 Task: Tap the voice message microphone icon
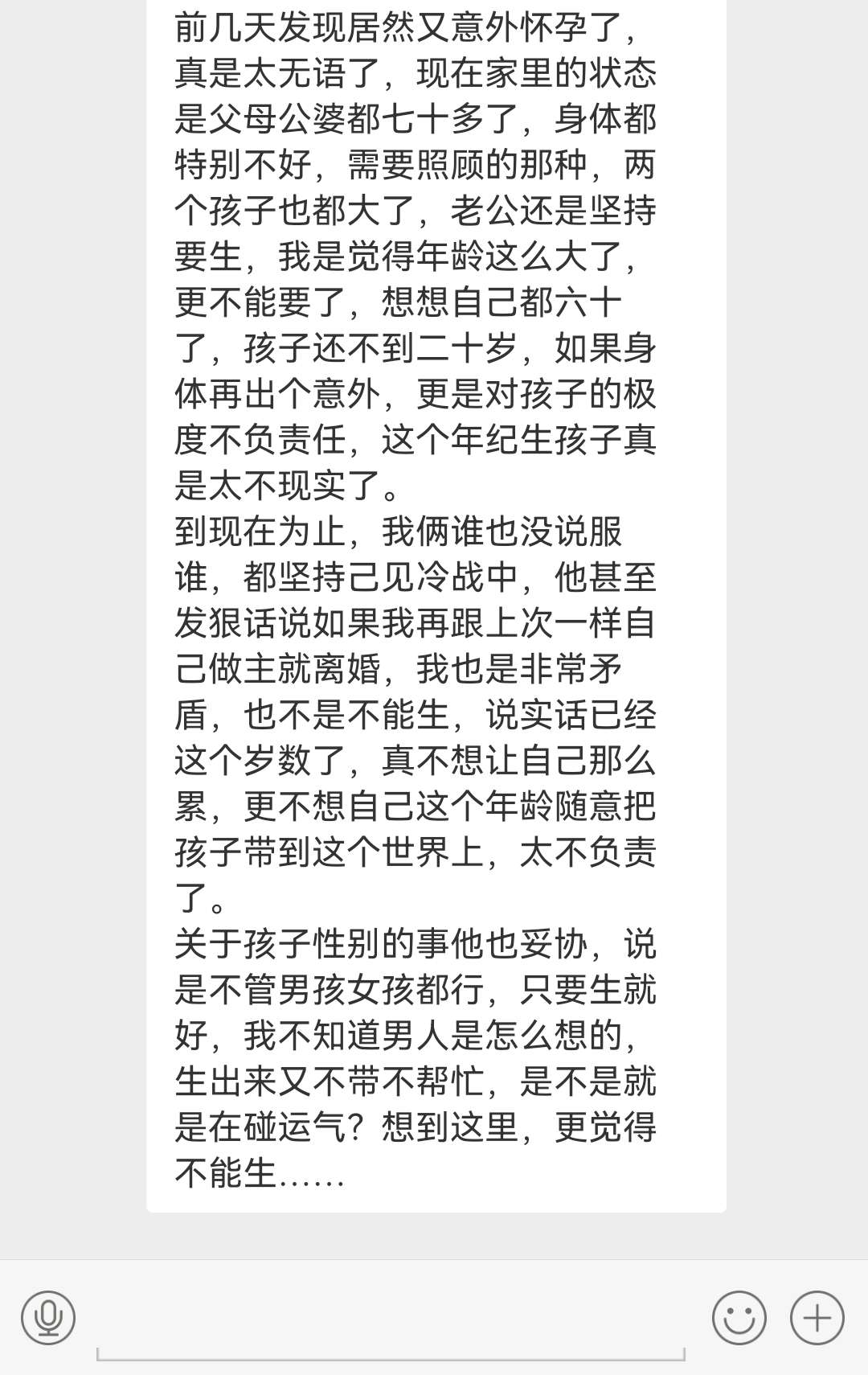point(48,1318)
